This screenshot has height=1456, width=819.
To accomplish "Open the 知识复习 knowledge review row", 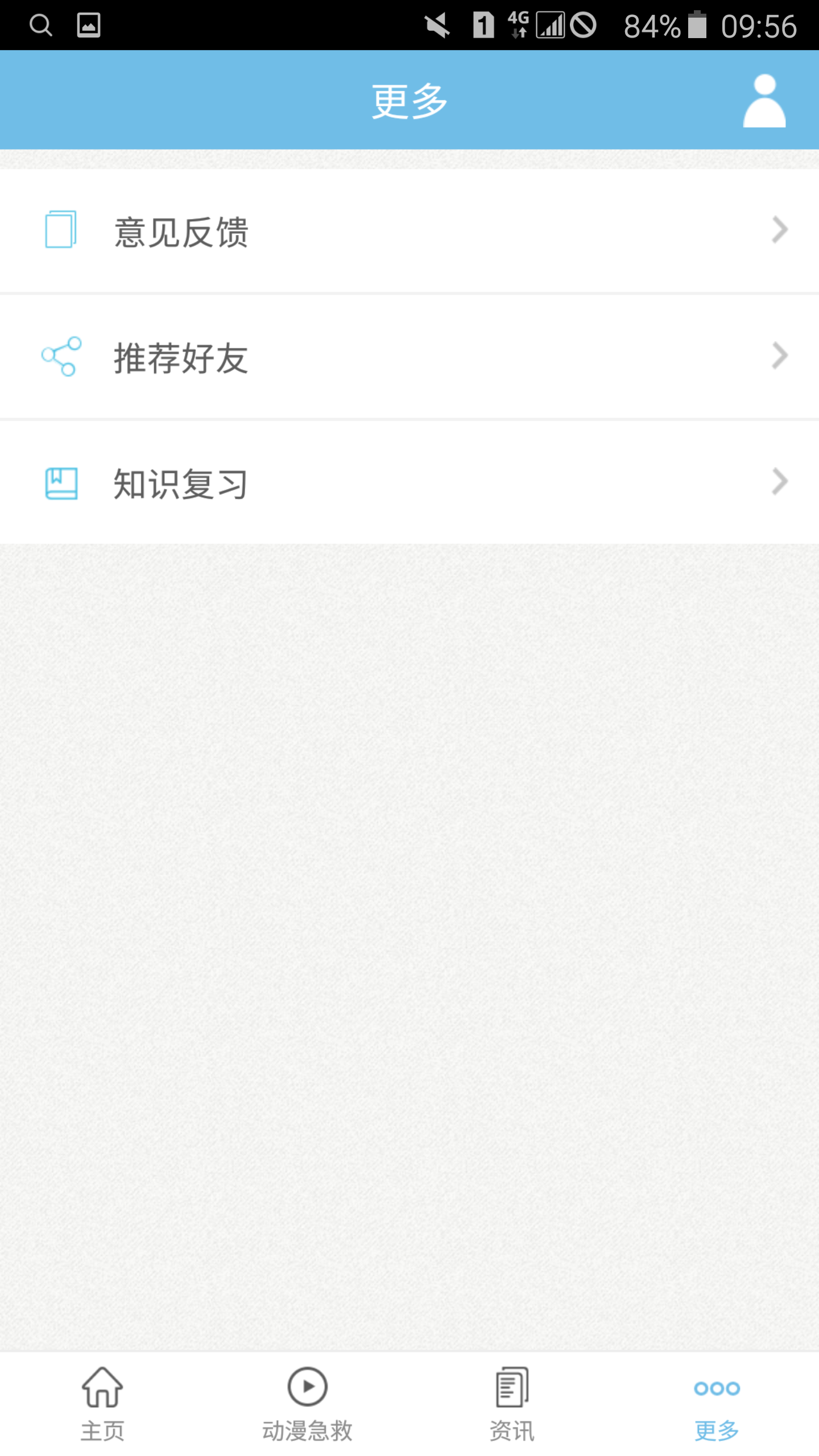I will point(409,483).
